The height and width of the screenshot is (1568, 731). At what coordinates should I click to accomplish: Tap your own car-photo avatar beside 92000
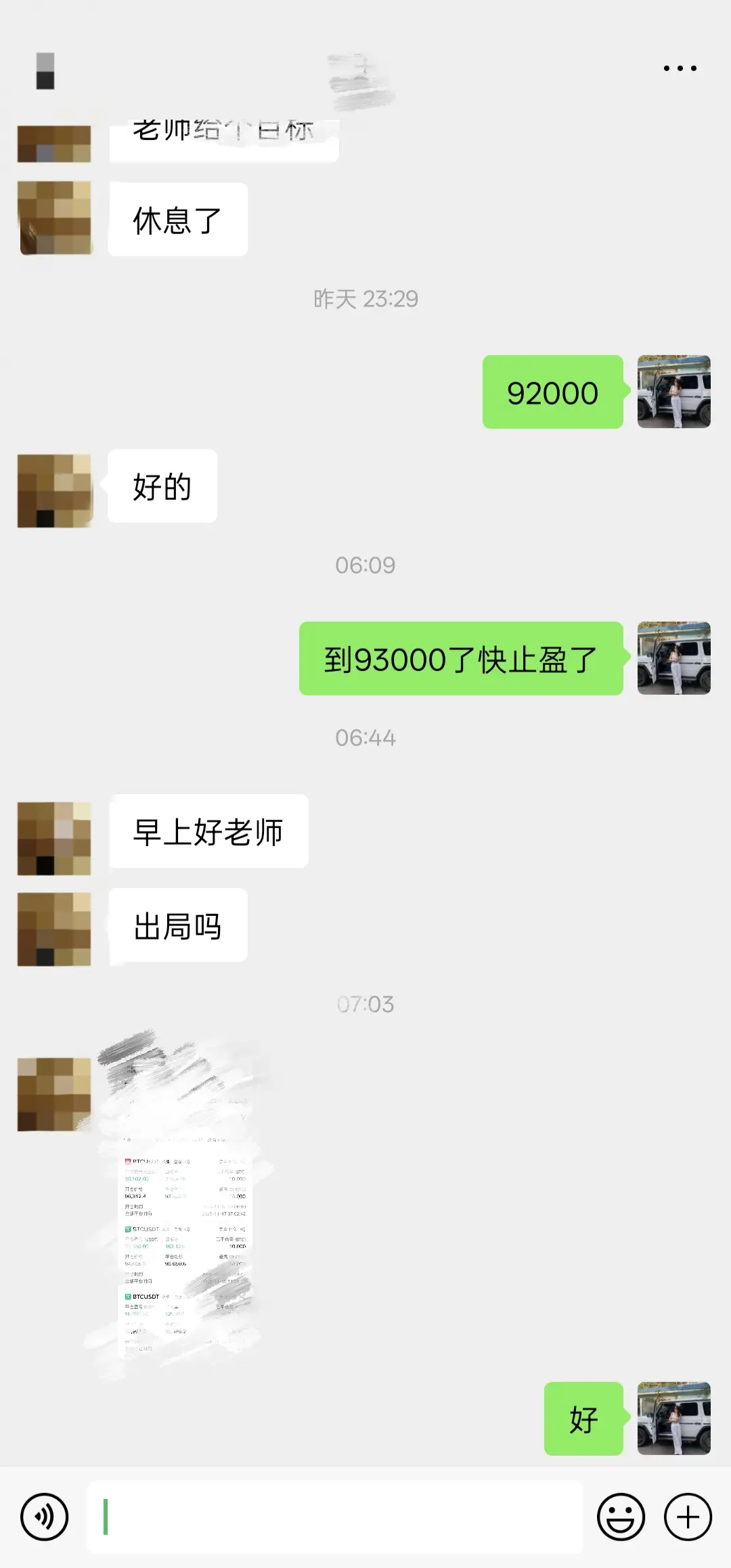point(672,392)
